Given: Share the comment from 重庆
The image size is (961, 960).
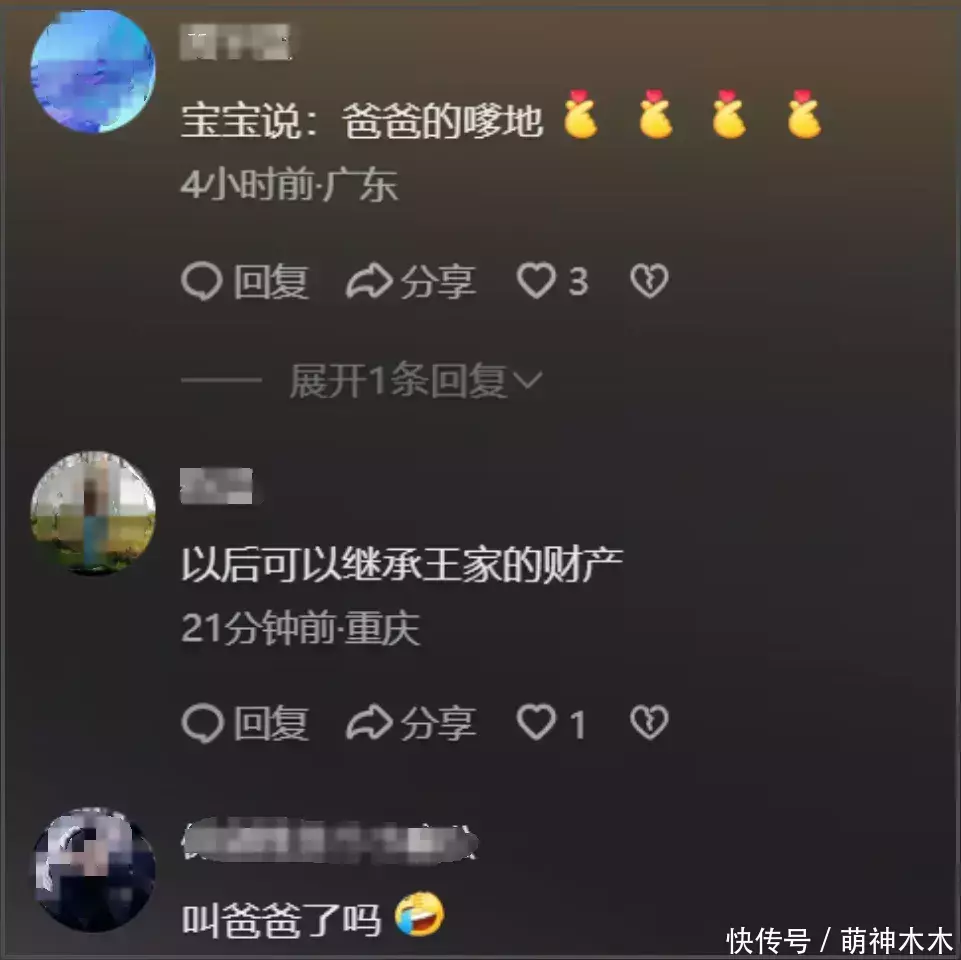Looking at the screenshot, I should point(411,723).
